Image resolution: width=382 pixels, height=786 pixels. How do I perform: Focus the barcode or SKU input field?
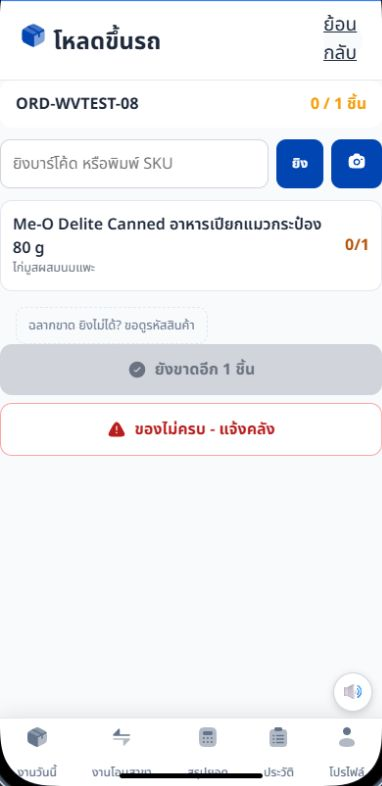(134, 164)
